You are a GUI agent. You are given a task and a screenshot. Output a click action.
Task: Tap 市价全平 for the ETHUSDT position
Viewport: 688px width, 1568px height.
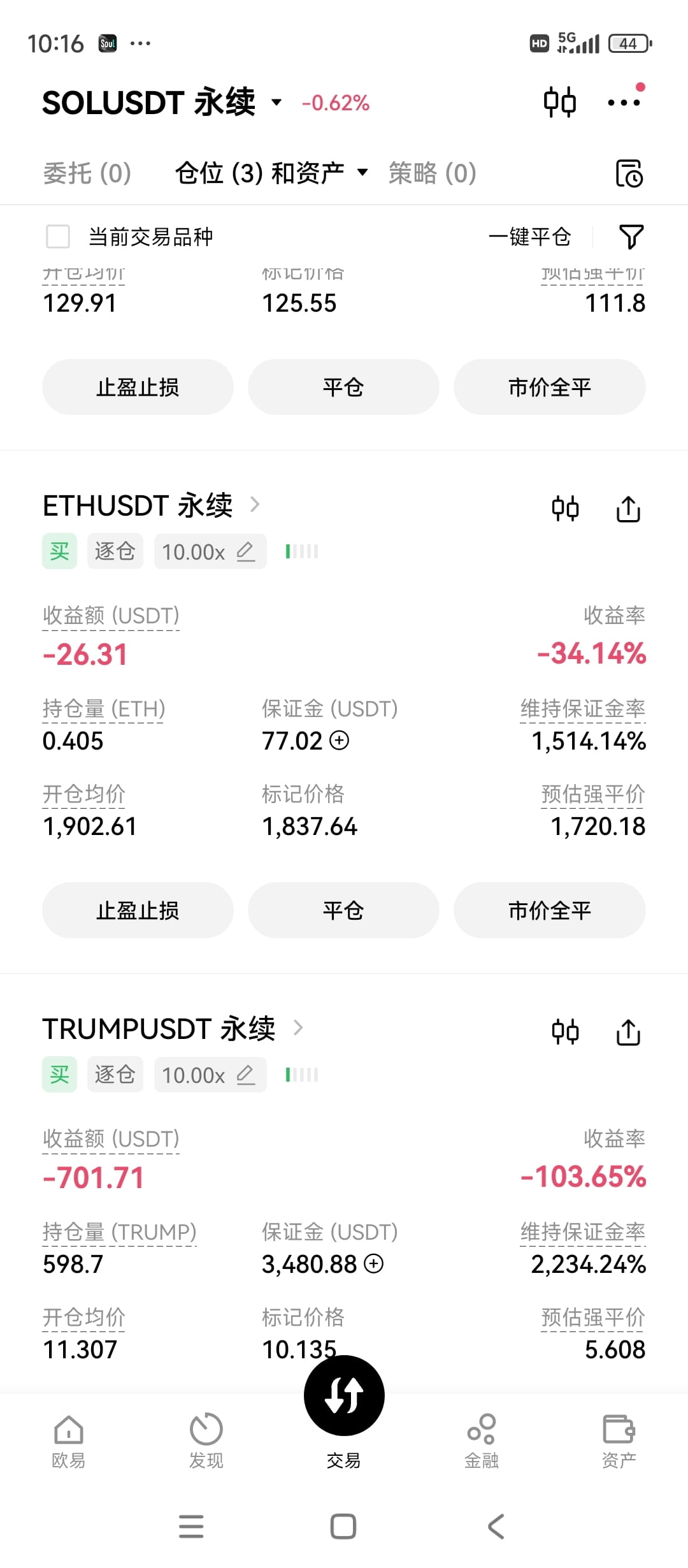click(549, 910)
